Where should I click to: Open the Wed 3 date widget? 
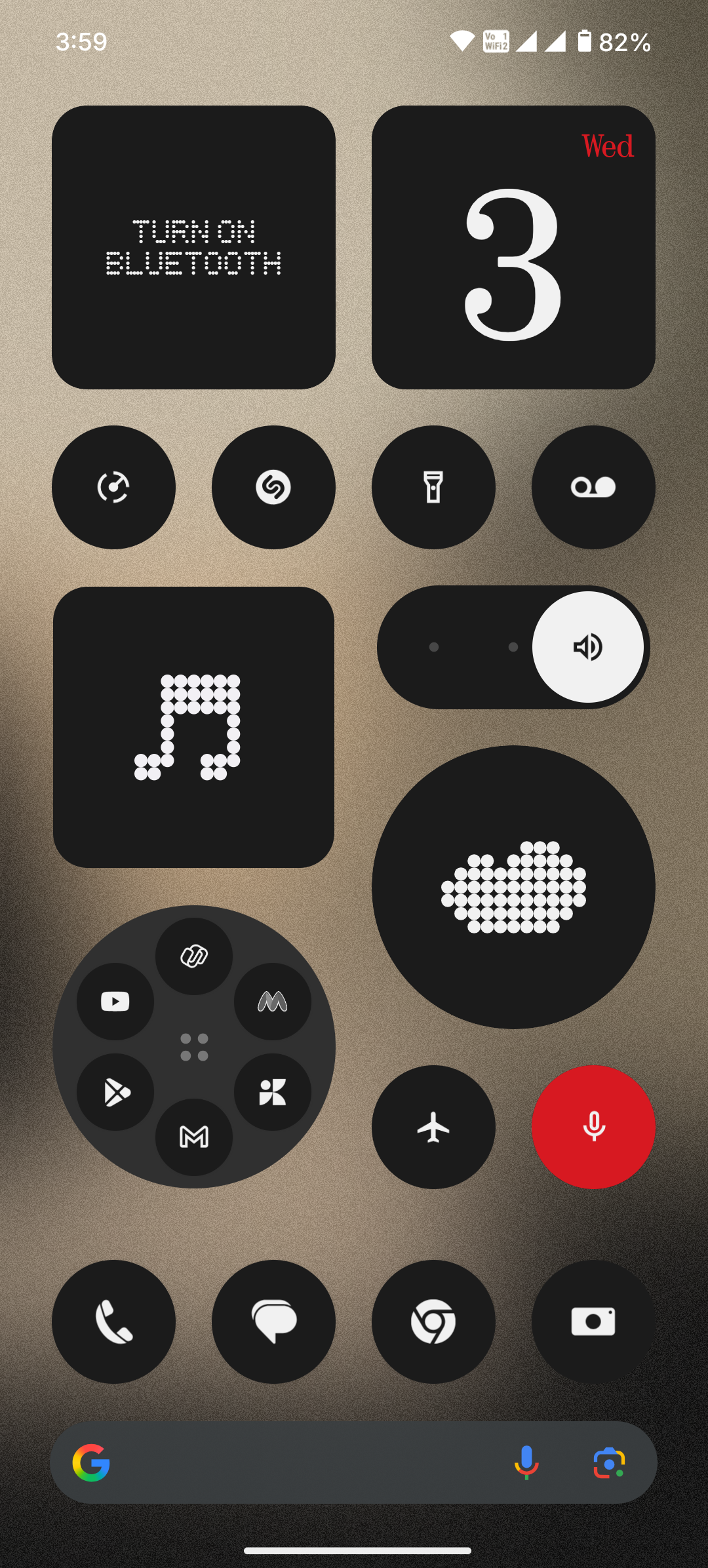(x=513, y=247)
